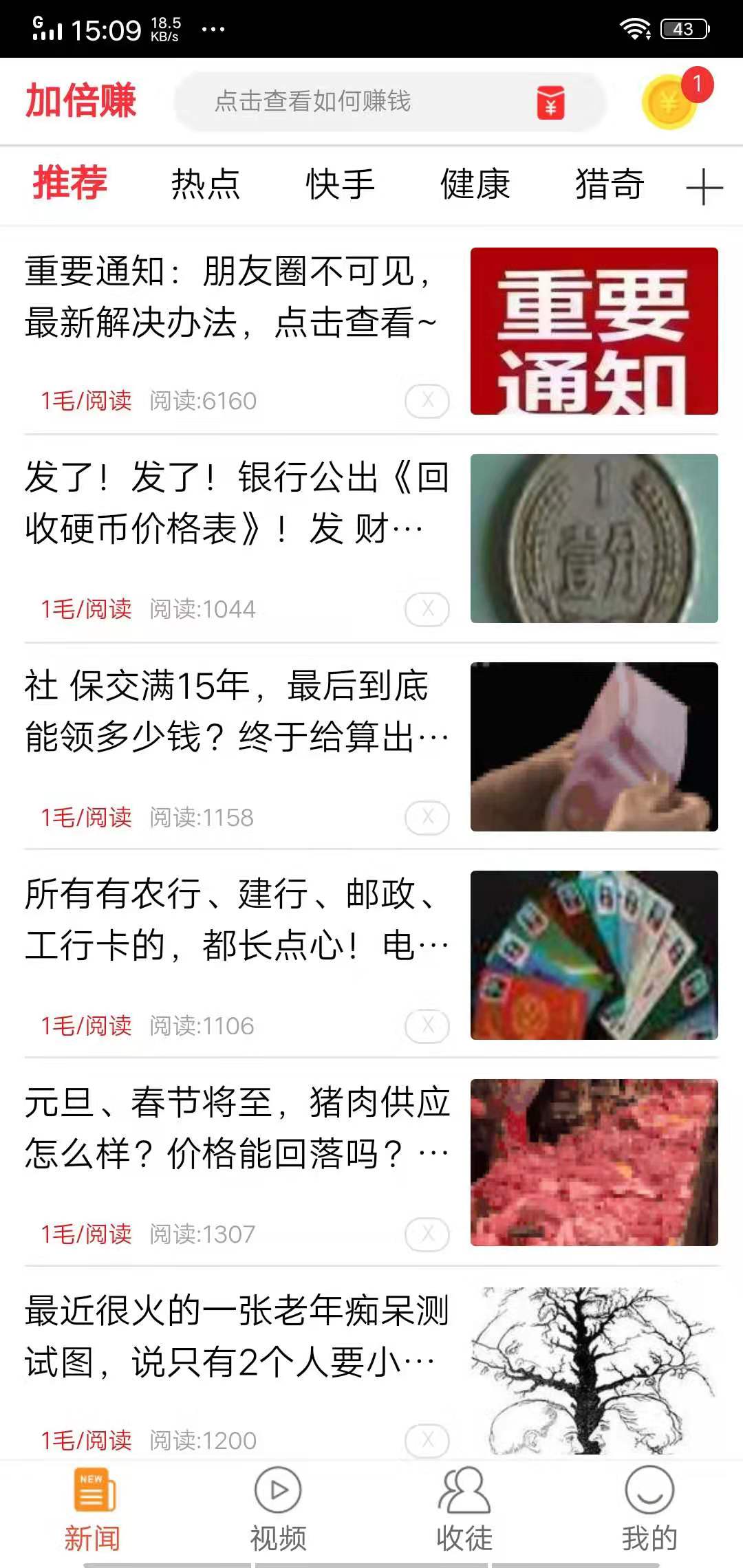Switch to the 热点 tab
This screenshot has width=743, height=1568.
(x=205, y=186)
